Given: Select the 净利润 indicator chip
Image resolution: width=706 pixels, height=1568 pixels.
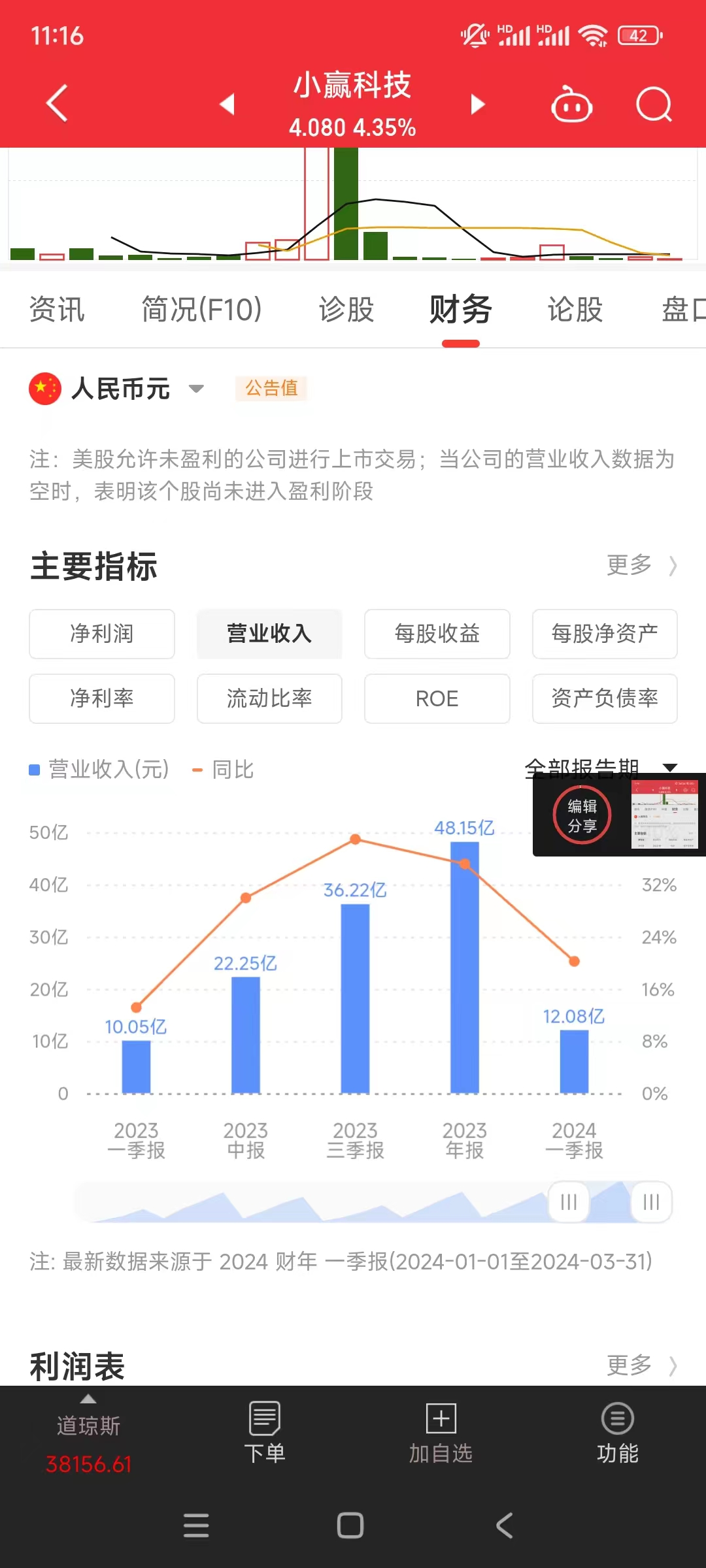Looking at the screenshot, I should click(102, 634).
